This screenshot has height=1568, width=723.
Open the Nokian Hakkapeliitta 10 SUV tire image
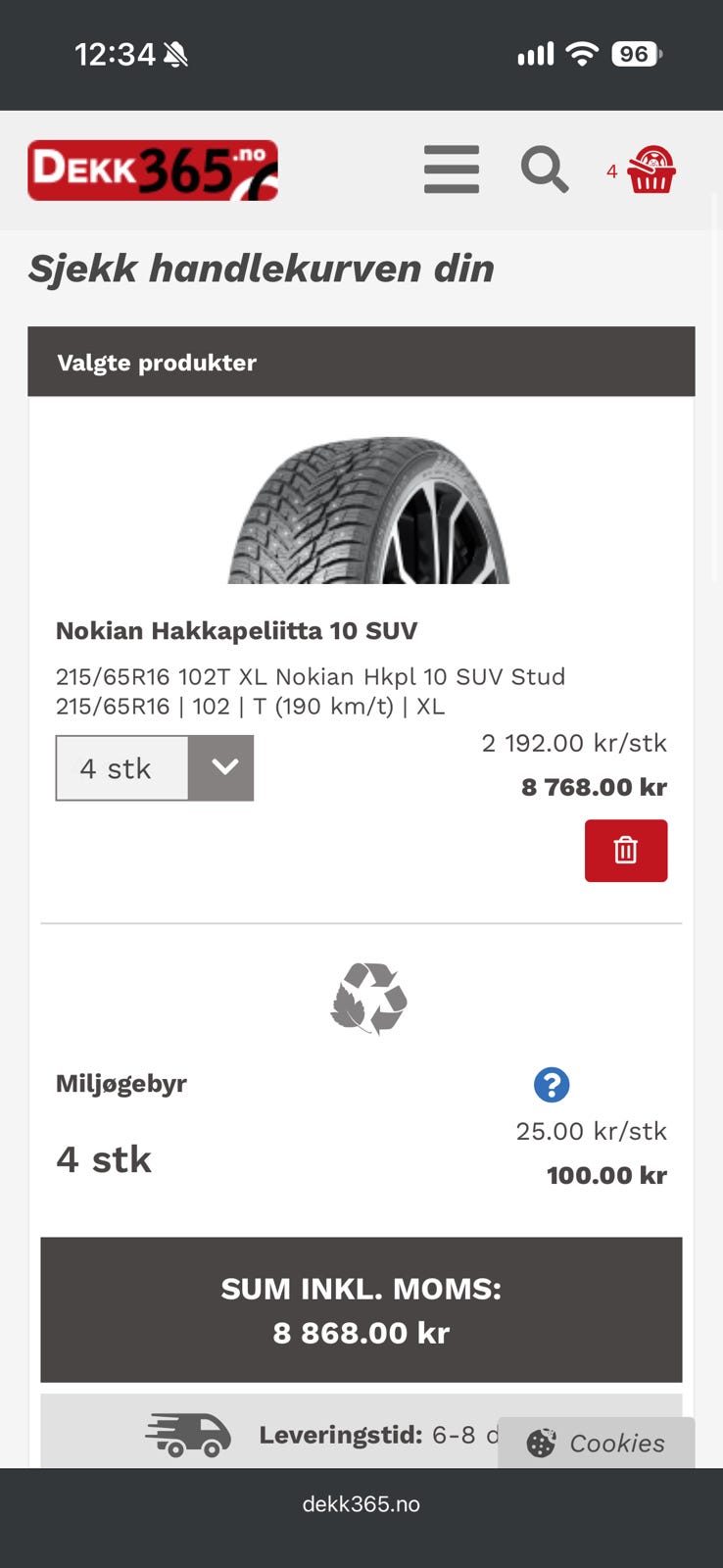pos(368,510)
